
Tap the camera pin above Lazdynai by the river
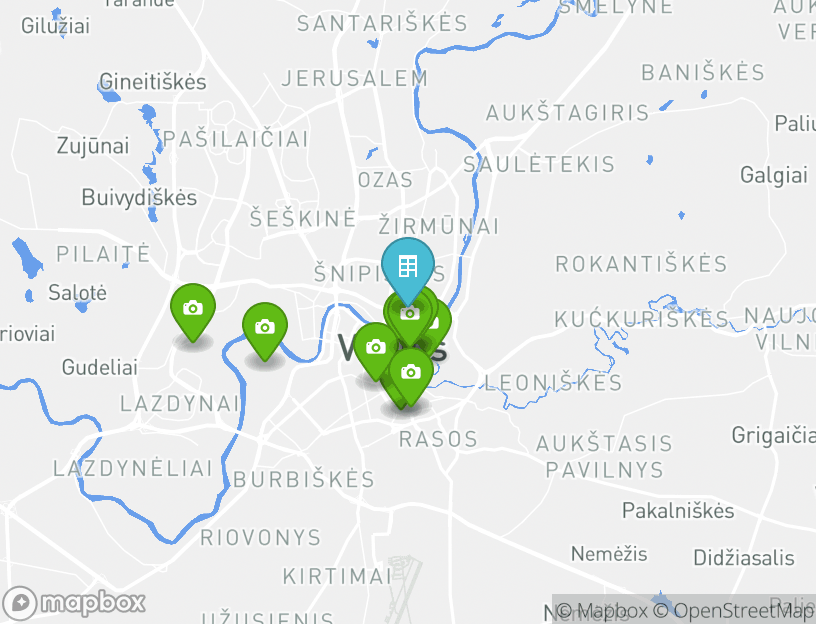pos(265,327)
